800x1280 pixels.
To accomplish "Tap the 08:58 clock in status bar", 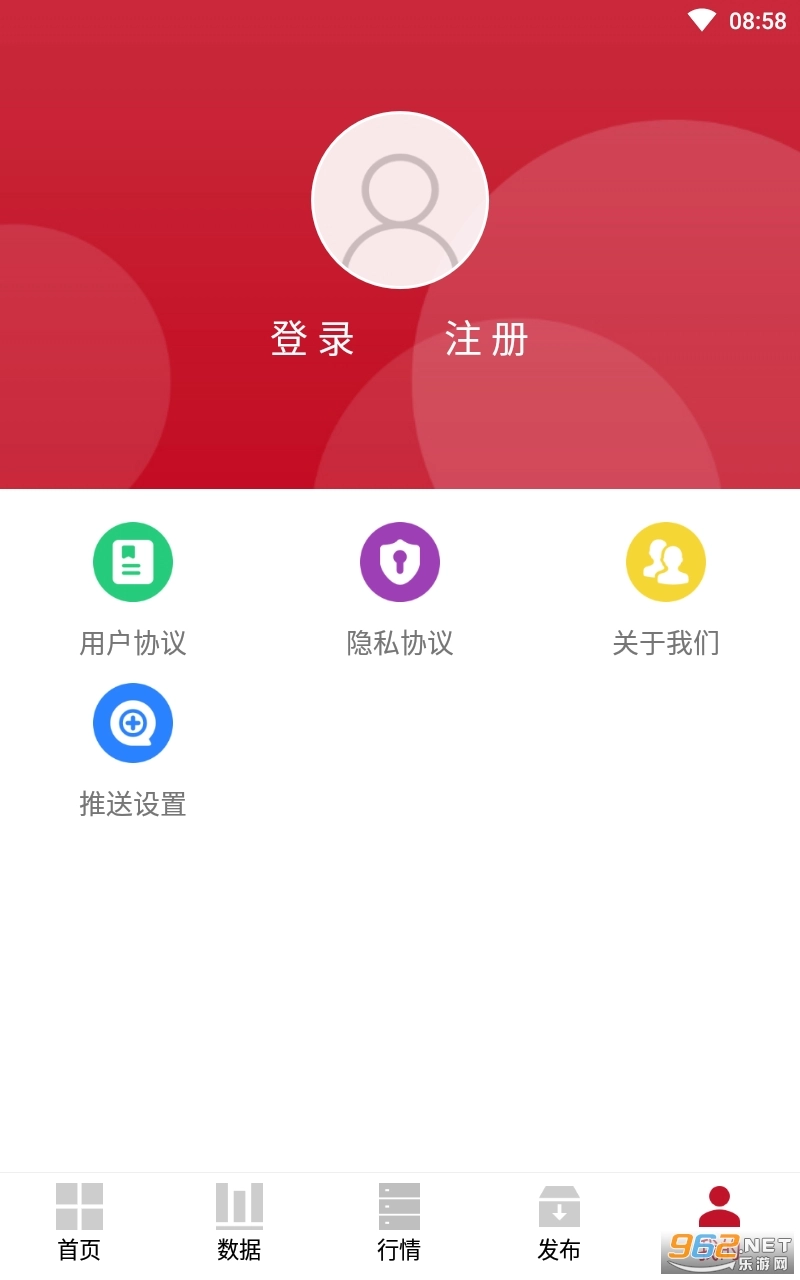I will (758, 20).
